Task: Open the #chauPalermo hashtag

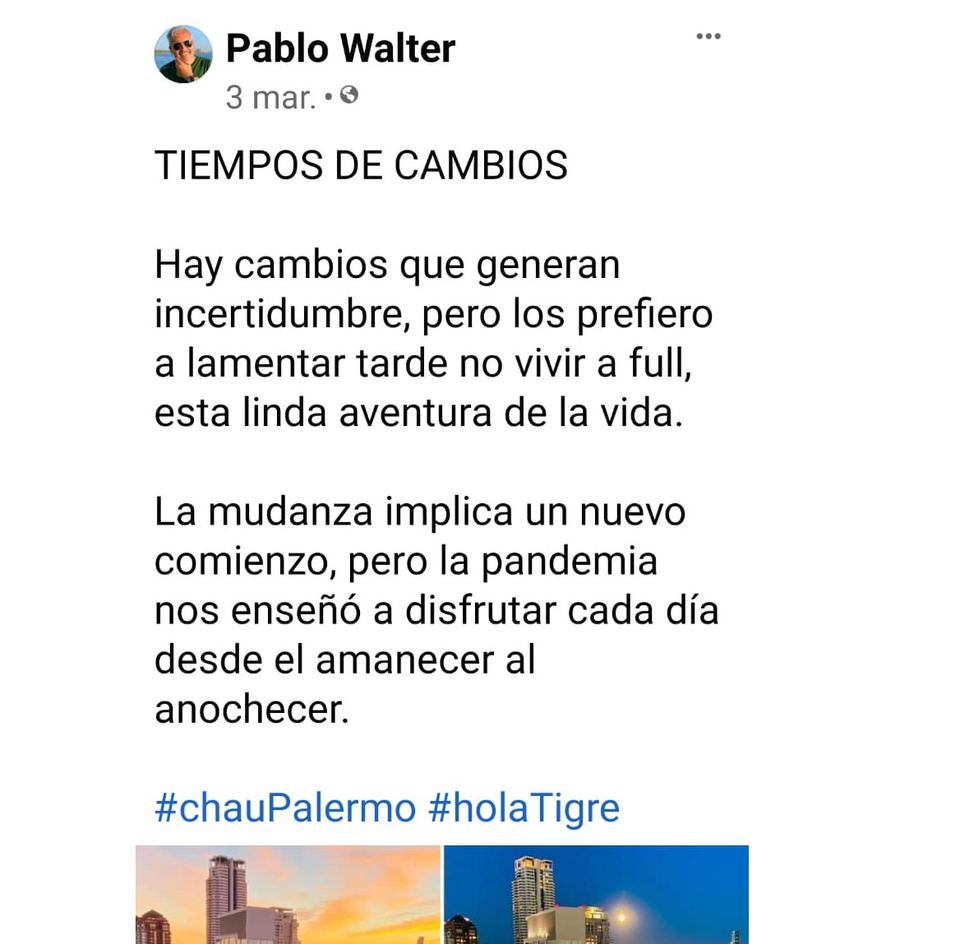Action: pyautogui.click(x=285, y=807)
